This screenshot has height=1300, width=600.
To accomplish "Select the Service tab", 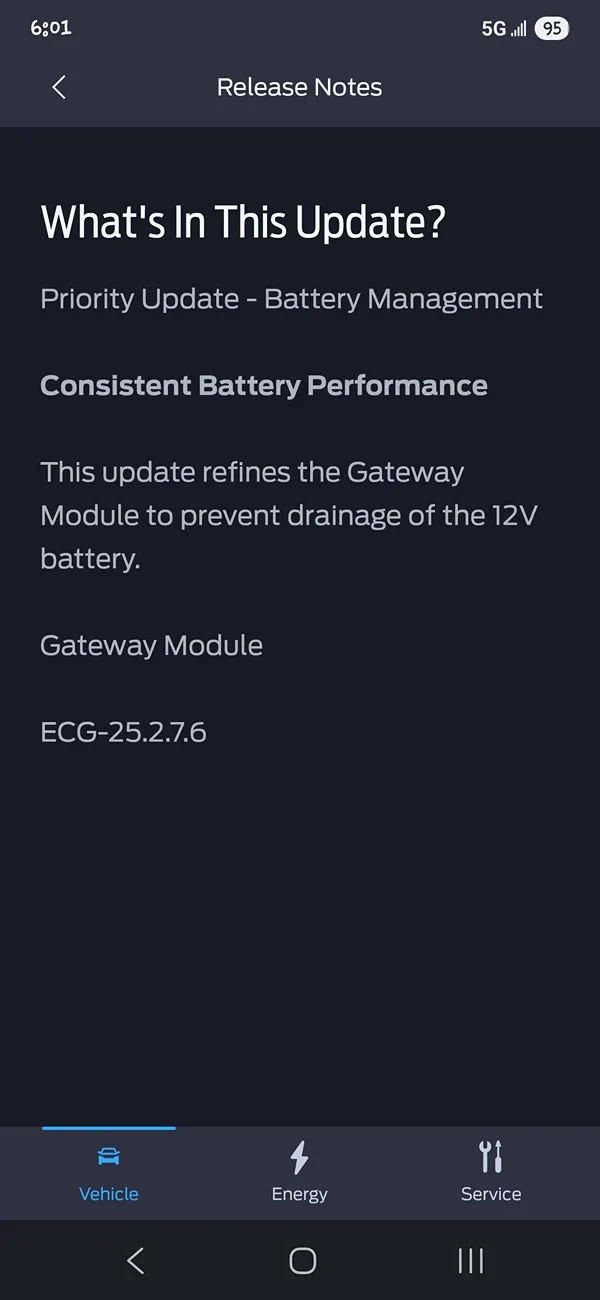I will click(490, 1172).
